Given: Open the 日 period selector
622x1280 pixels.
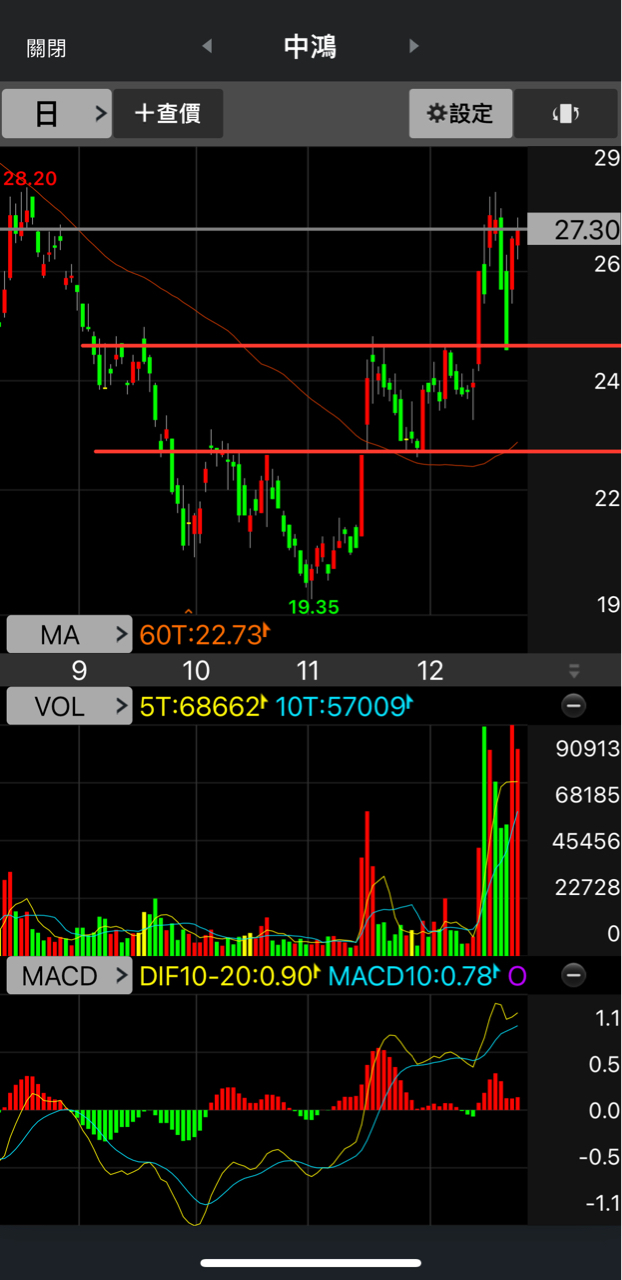Looking at the screenshot, I should (x=56, y=113).
